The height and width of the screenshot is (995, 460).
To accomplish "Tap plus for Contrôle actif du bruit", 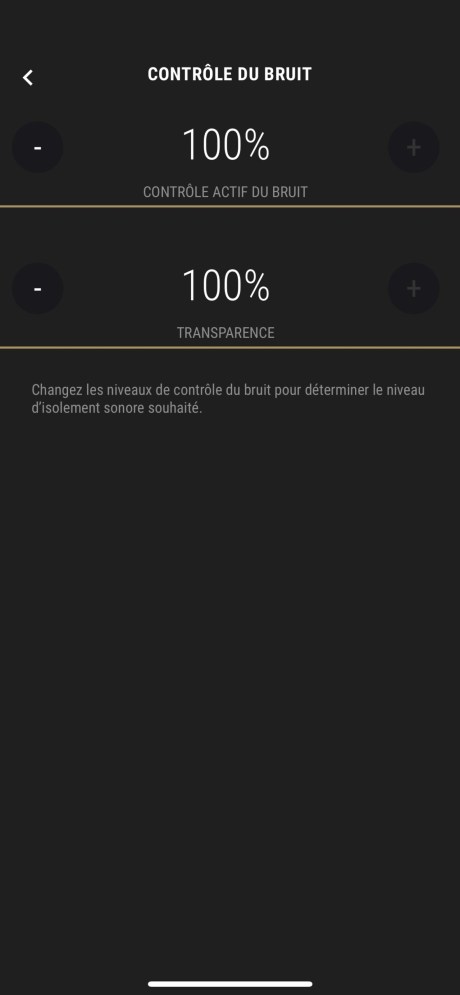I will [x=414, y=147].
